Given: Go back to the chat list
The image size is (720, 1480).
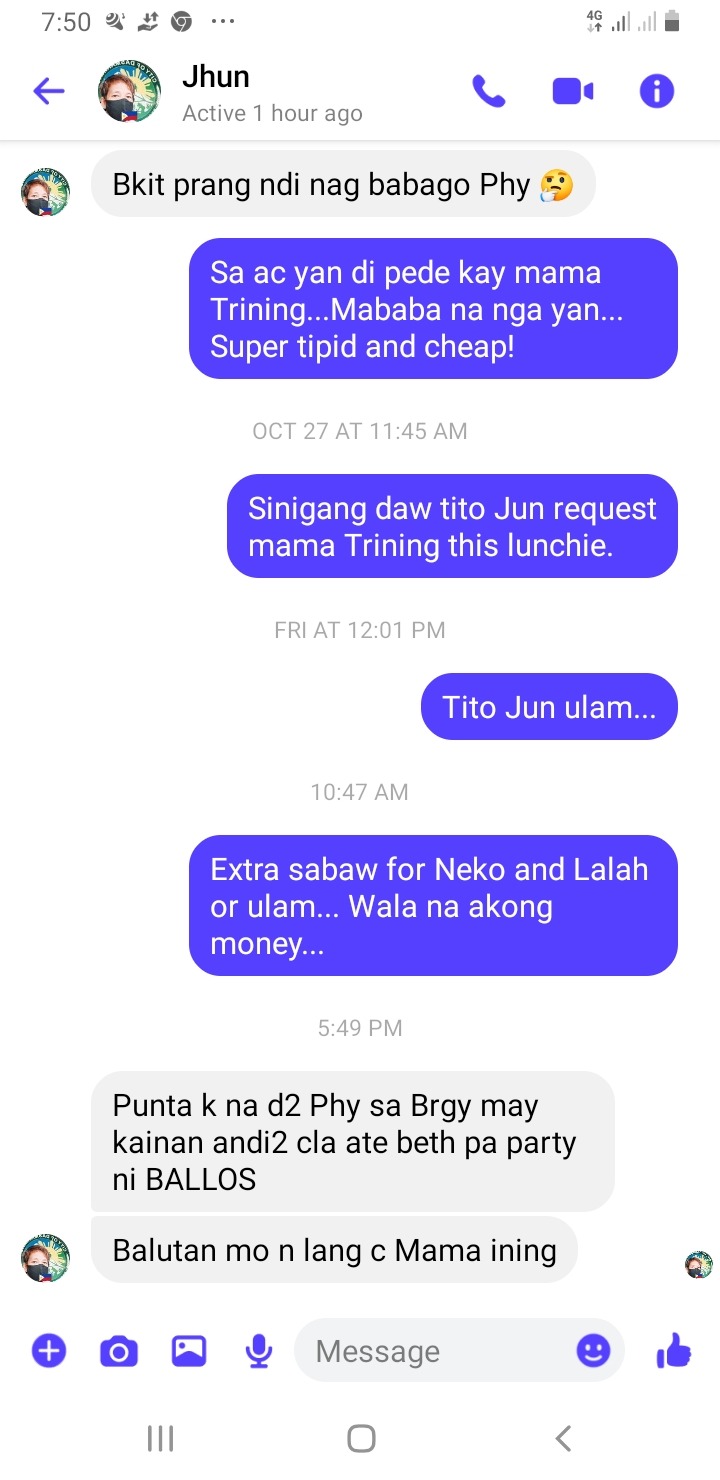Looking at the screenshot, I should [x=48, y=92].
